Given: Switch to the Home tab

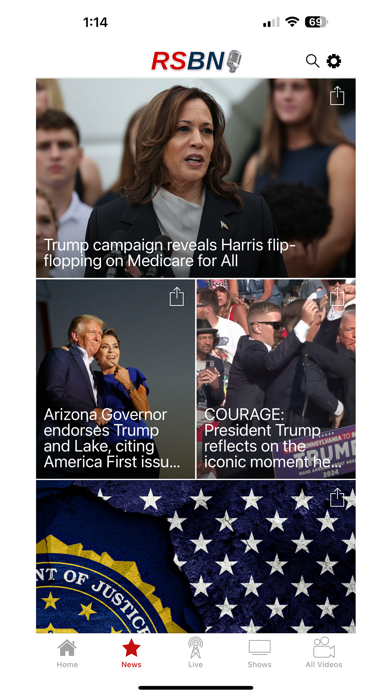Looking at the screenshot, I should click(x=67, y=652).
